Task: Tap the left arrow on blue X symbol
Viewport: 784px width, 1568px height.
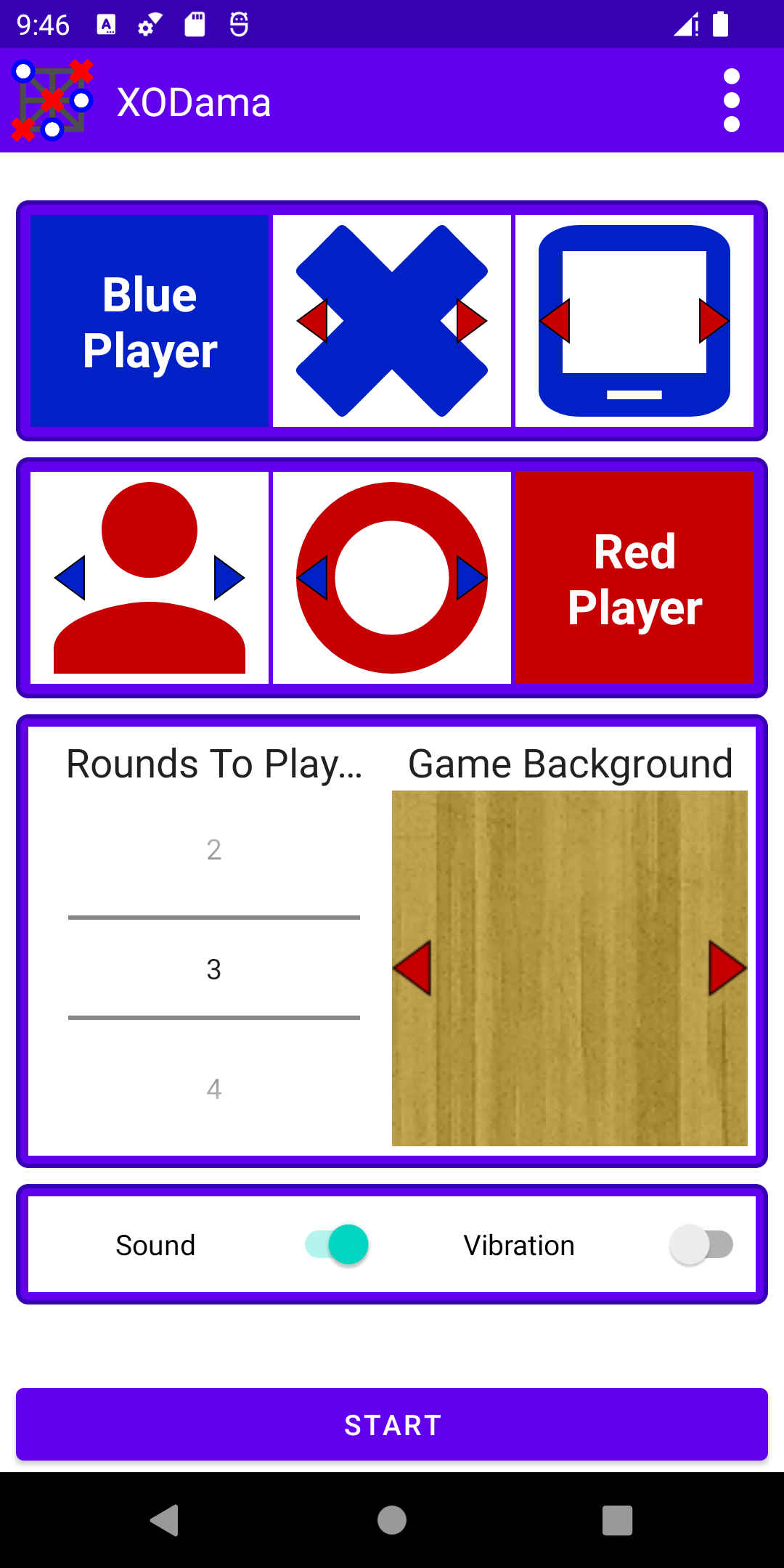Action: coord(313,320)
